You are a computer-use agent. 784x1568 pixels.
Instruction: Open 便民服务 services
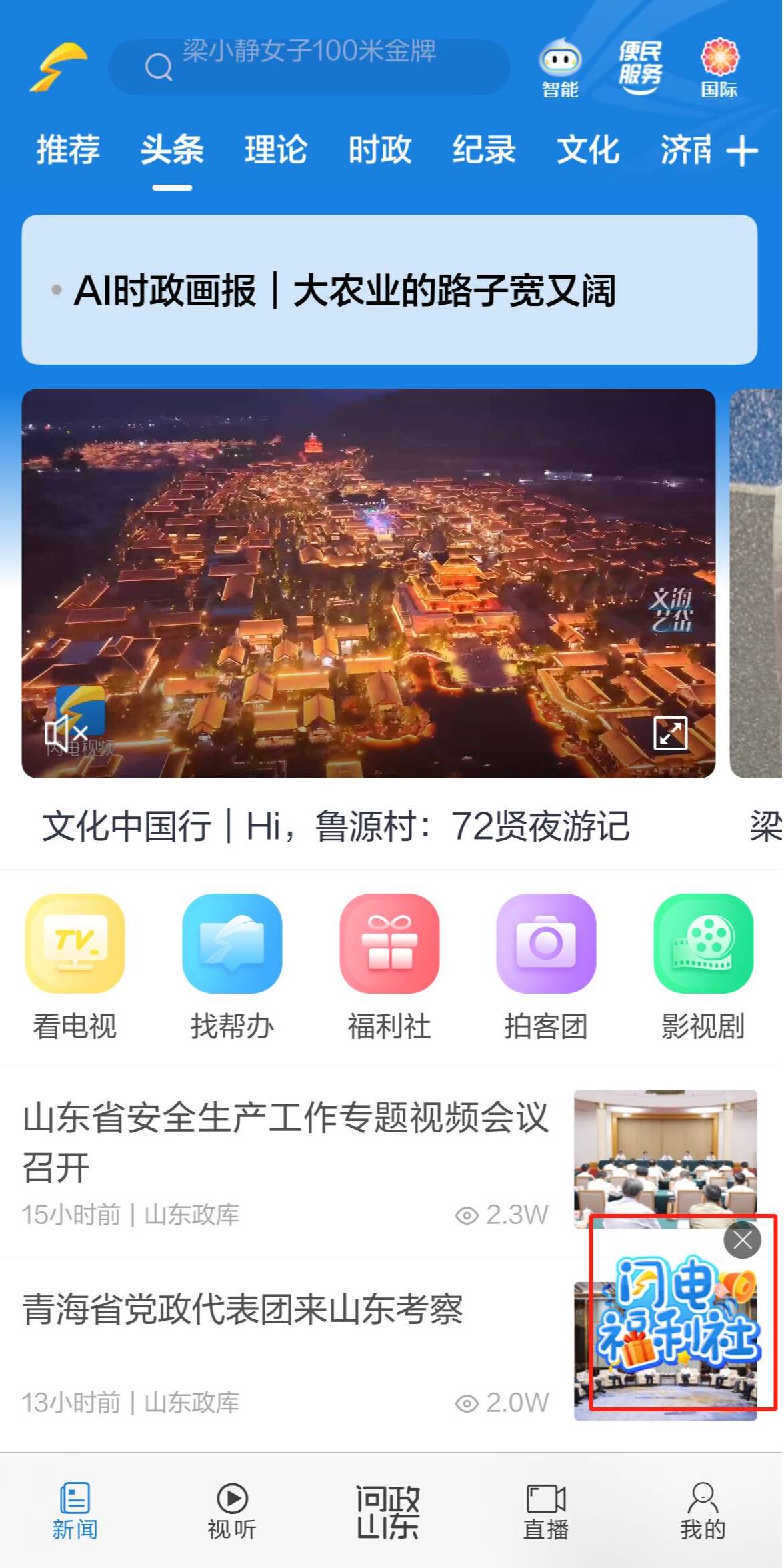639,67
